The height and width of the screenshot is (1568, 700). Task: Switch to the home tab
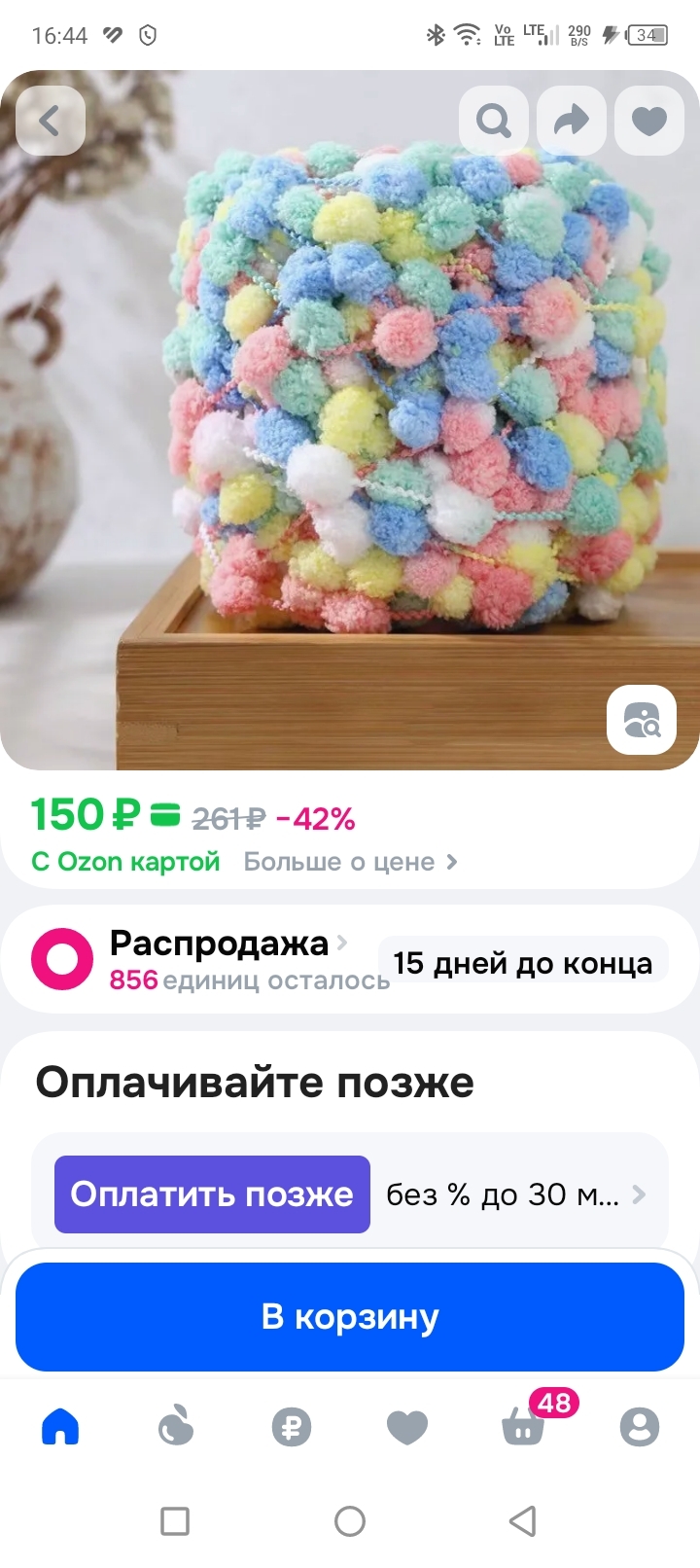(60, 1427)
